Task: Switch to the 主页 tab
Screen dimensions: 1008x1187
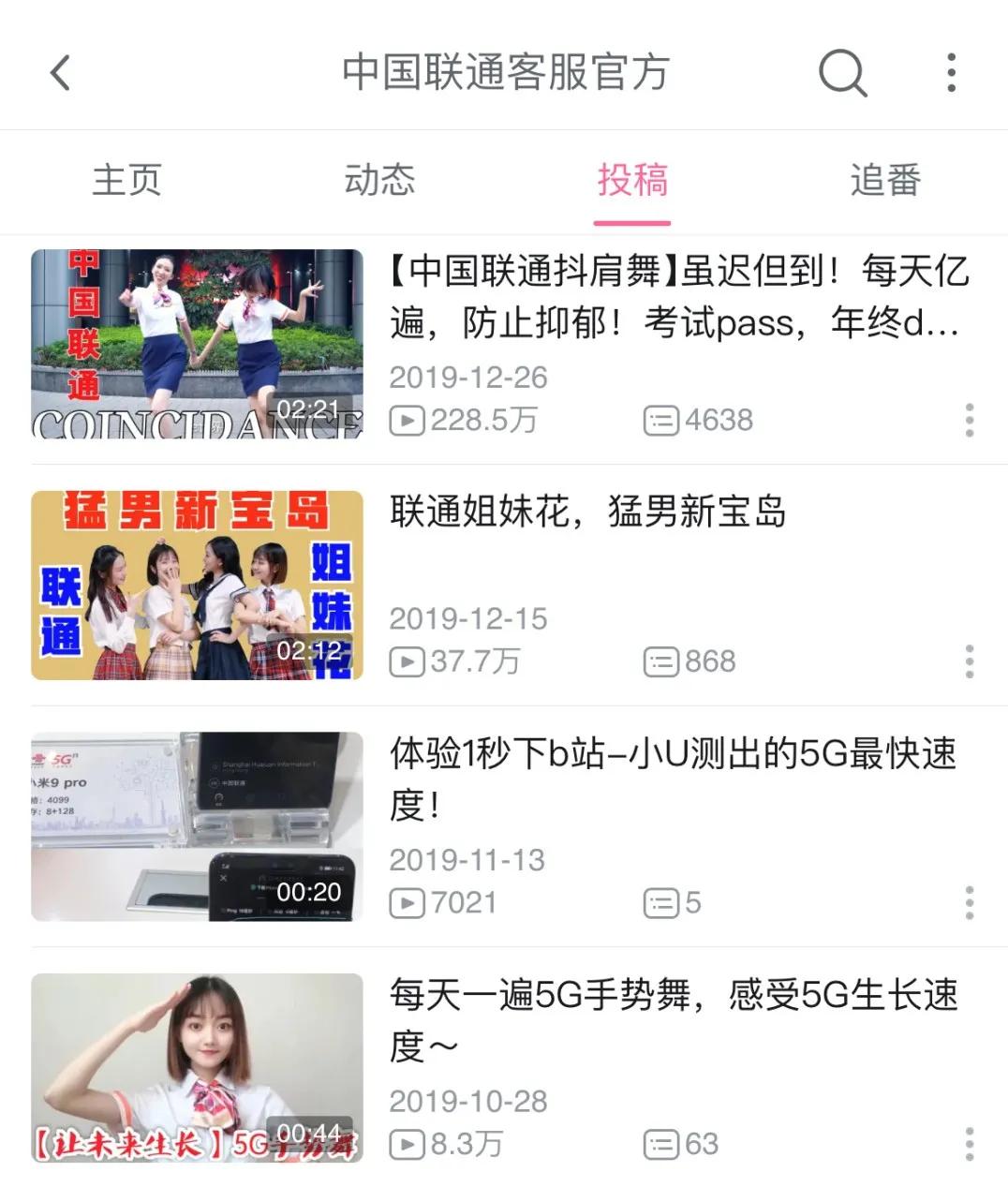Action: [126, 180]
